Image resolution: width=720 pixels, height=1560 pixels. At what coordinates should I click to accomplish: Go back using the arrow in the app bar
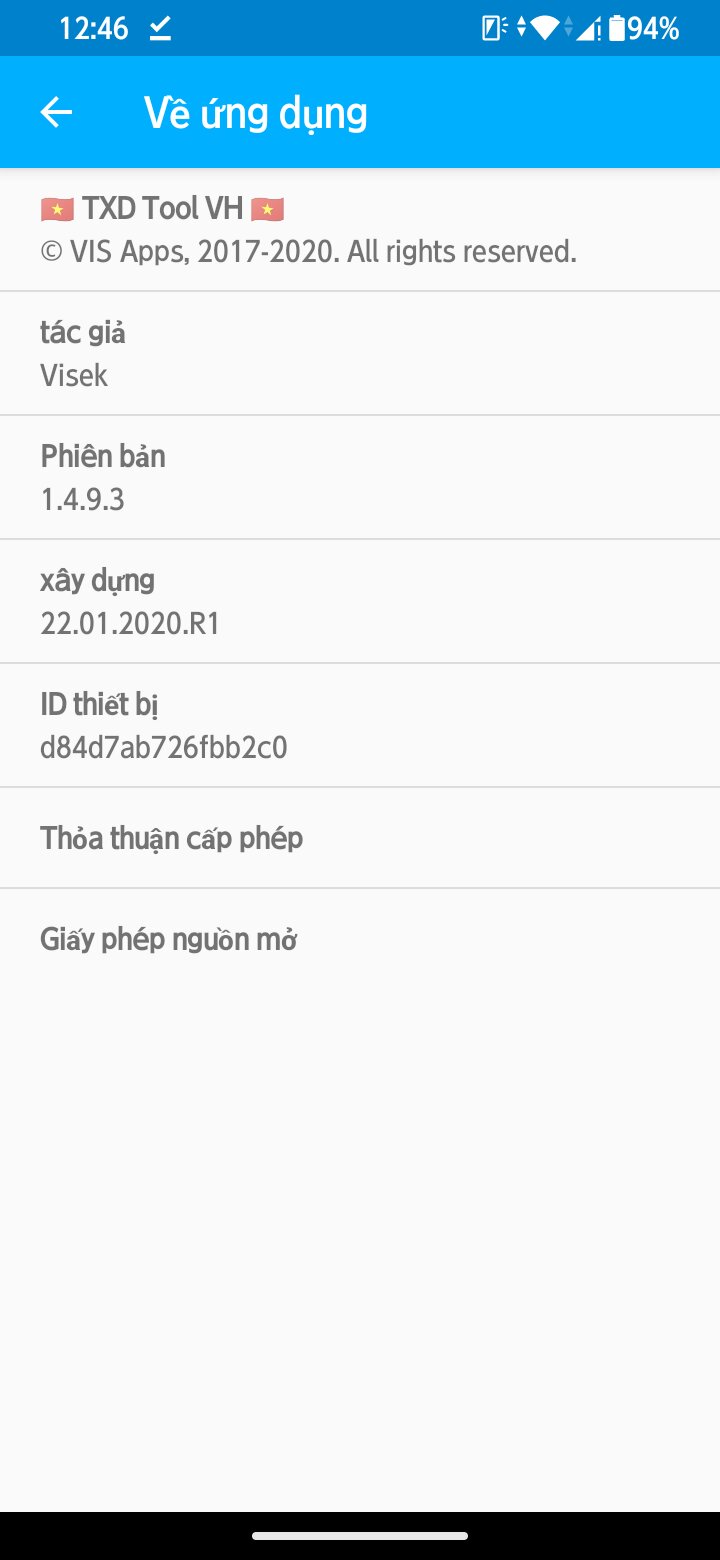(56, 112)
